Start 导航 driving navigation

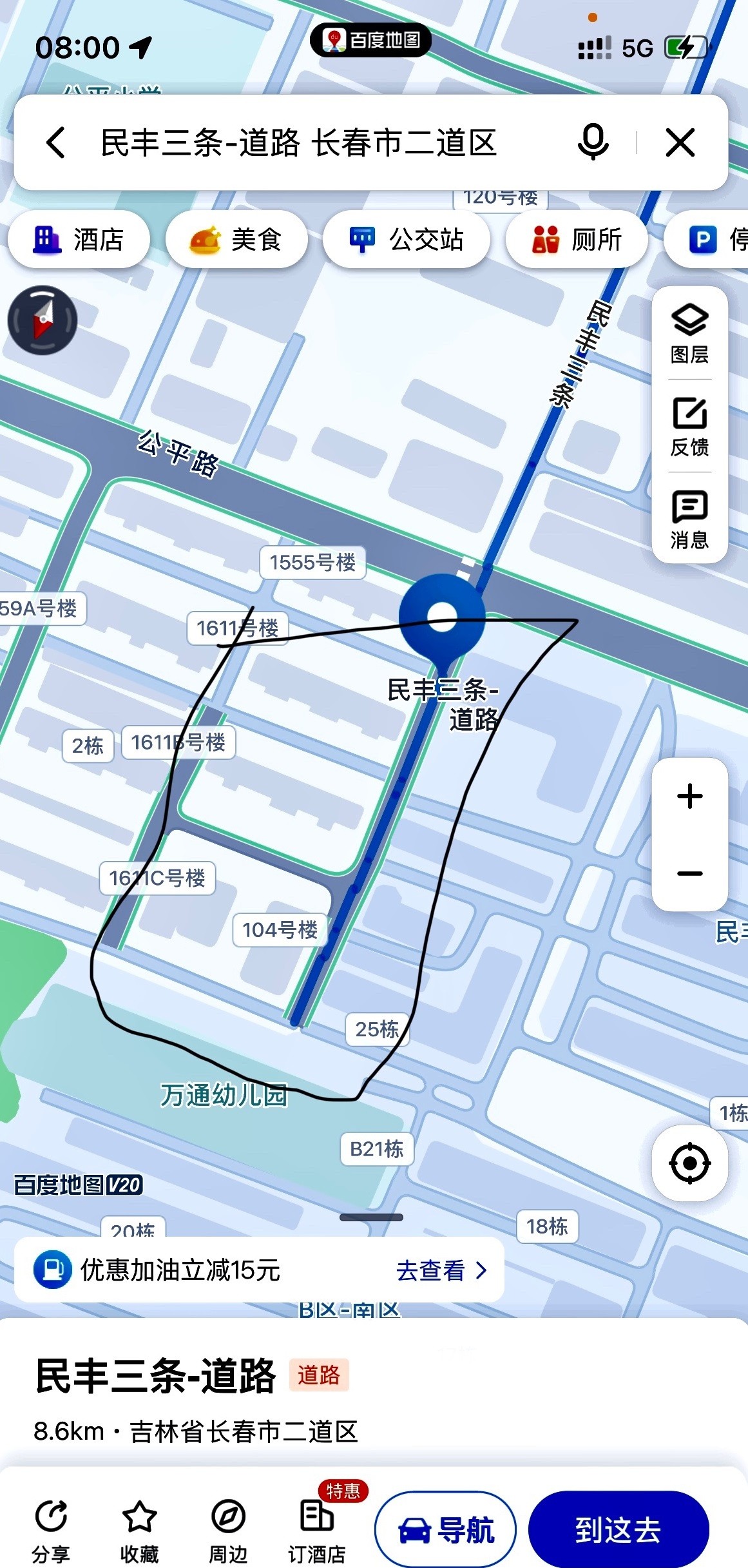point(446,1529)
